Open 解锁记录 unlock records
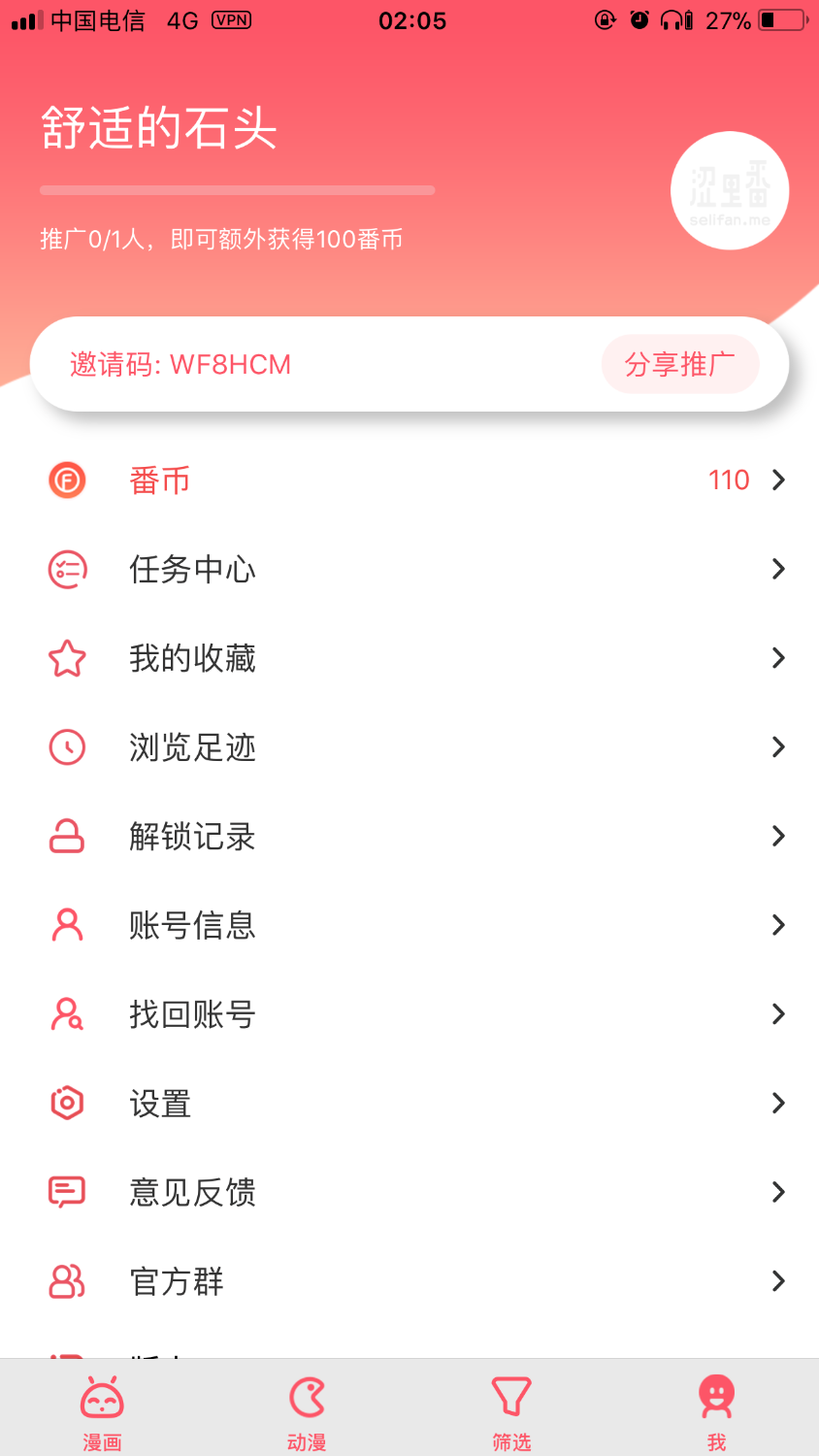This screenshot has width=819, height=1456. (409, 836)
